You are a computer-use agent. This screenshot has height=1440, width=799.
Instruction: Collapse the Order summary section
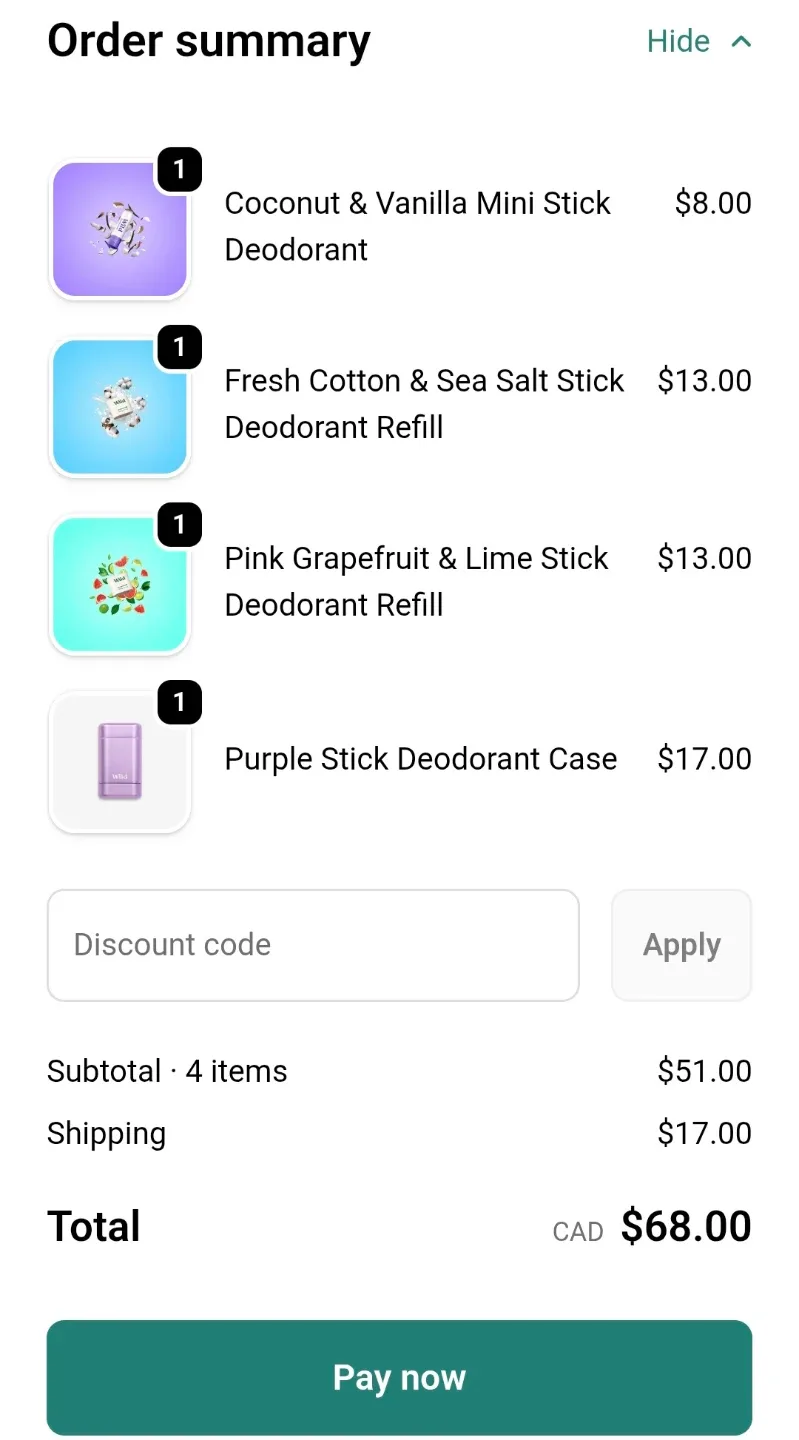click(700, 41)
